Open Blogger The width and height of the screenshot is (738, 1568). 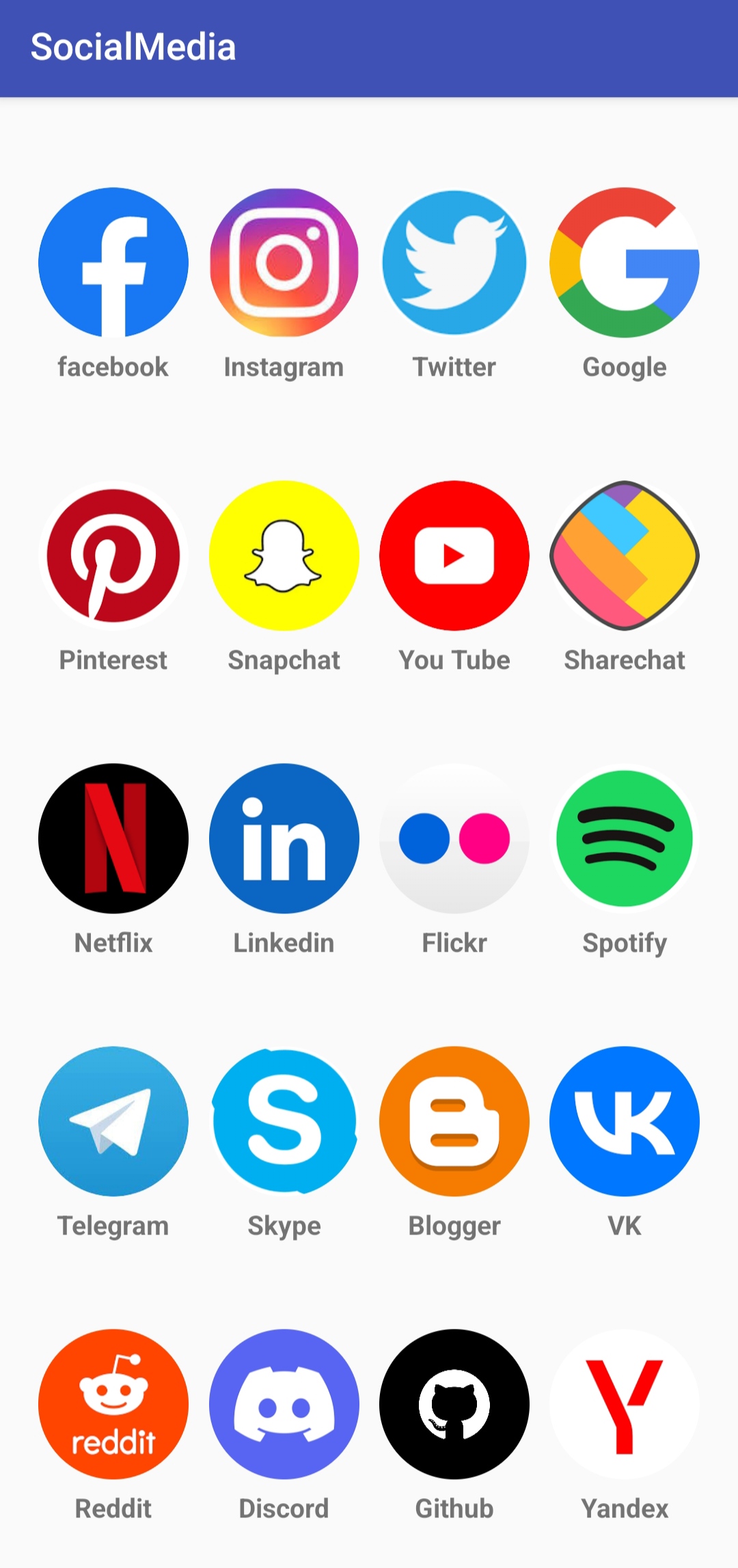coord(454,1120)
